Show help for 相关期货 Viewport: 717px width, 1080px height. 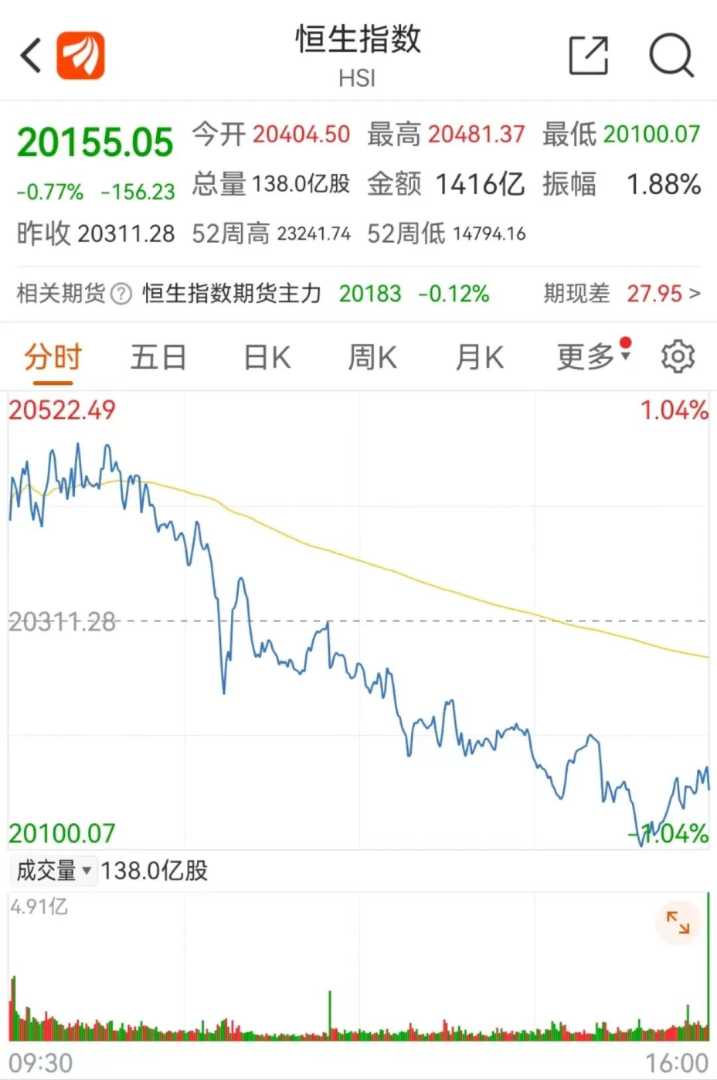pyautogui.click(x=121, y=294)
